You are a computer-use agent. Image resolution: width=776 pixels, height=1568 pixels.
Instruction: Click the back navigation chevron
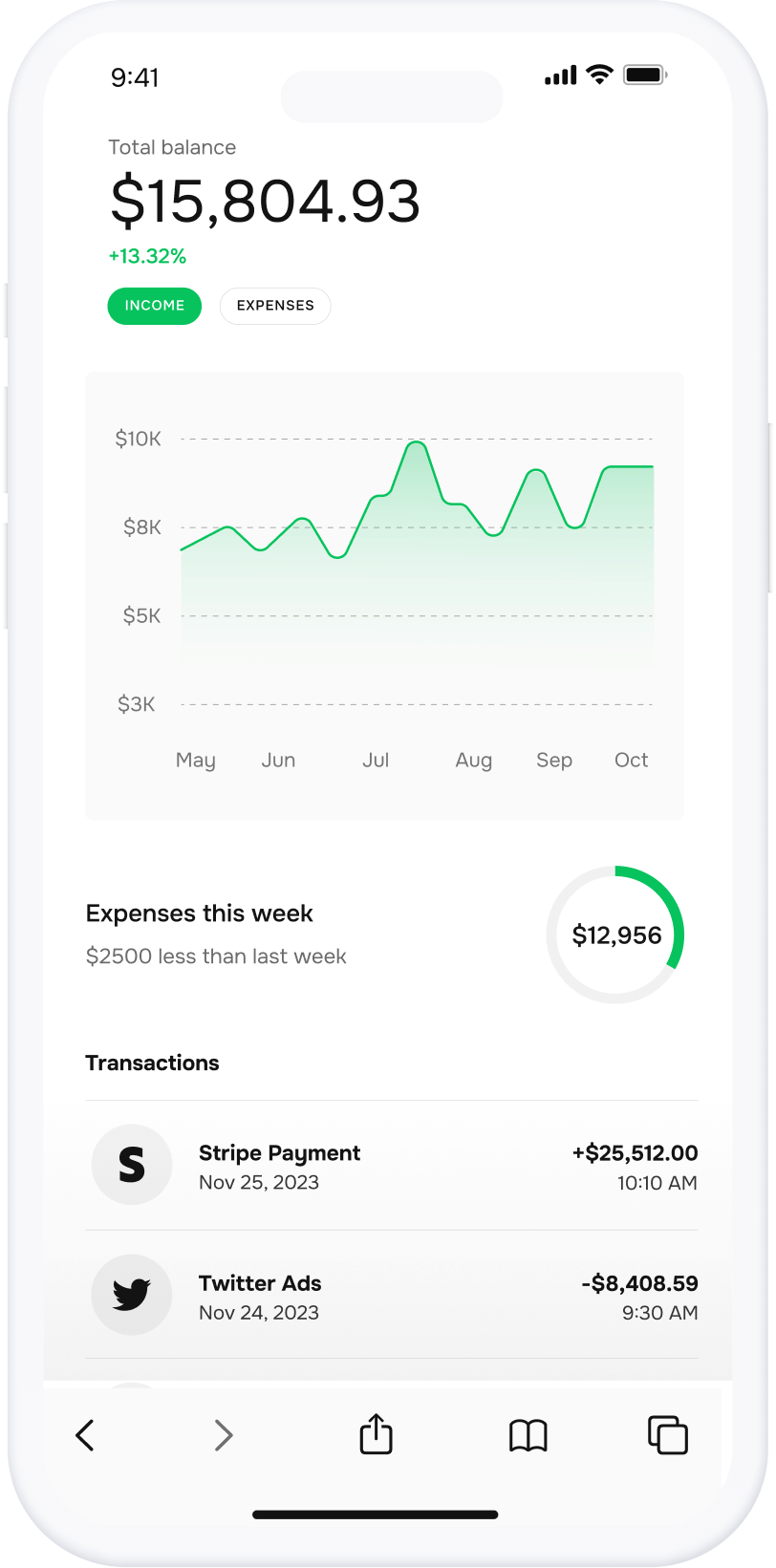coord(85,1434)
